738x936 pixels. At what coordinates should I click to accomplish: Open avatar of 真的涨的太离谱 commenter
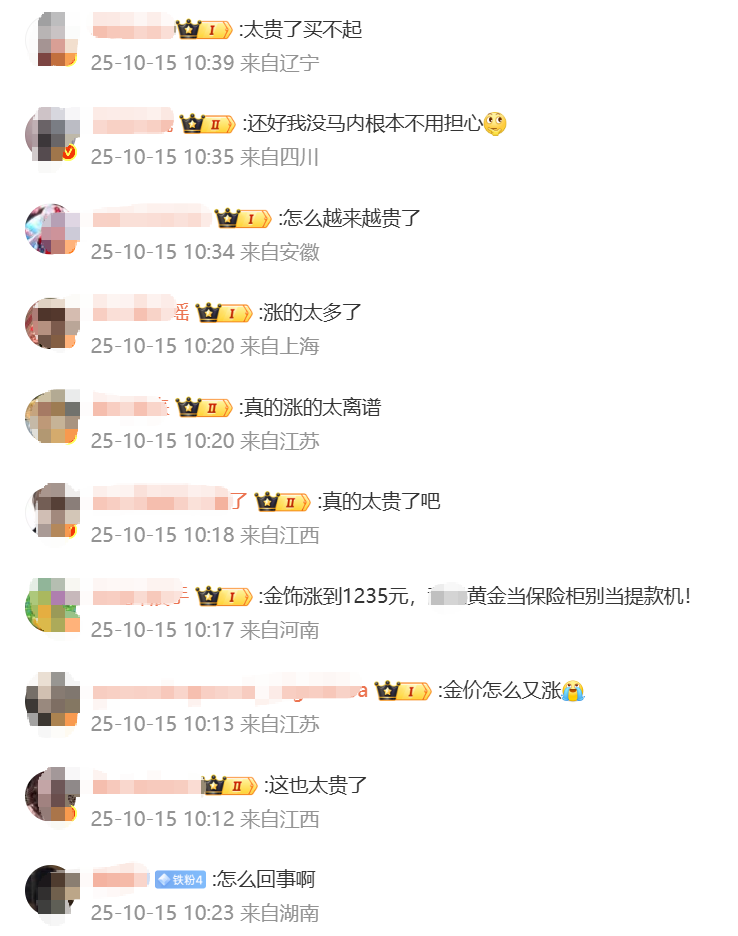(x=51, y=417)
